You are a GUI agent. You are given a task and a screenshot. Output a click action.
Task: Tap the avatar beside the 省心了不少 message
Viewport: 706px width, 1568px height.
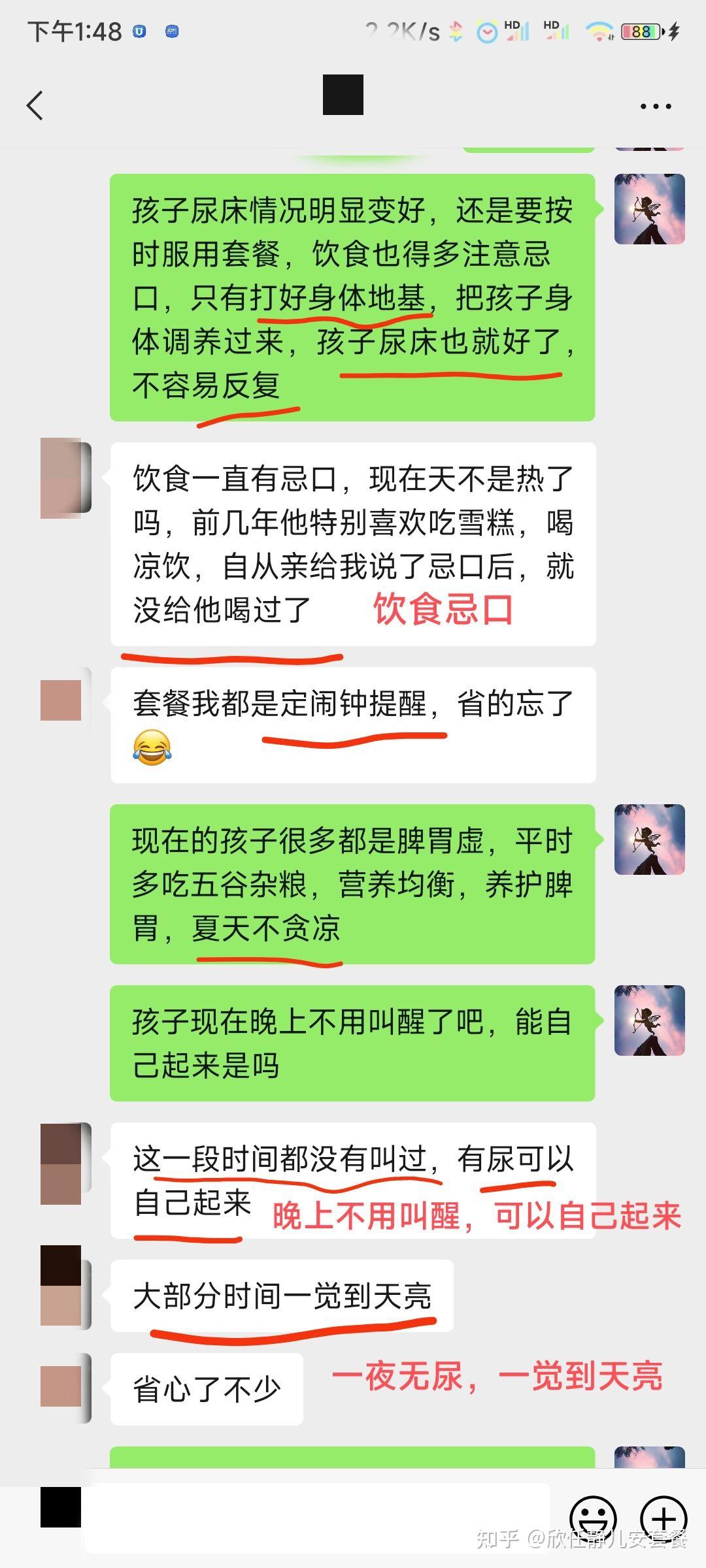pos(65,1387)
